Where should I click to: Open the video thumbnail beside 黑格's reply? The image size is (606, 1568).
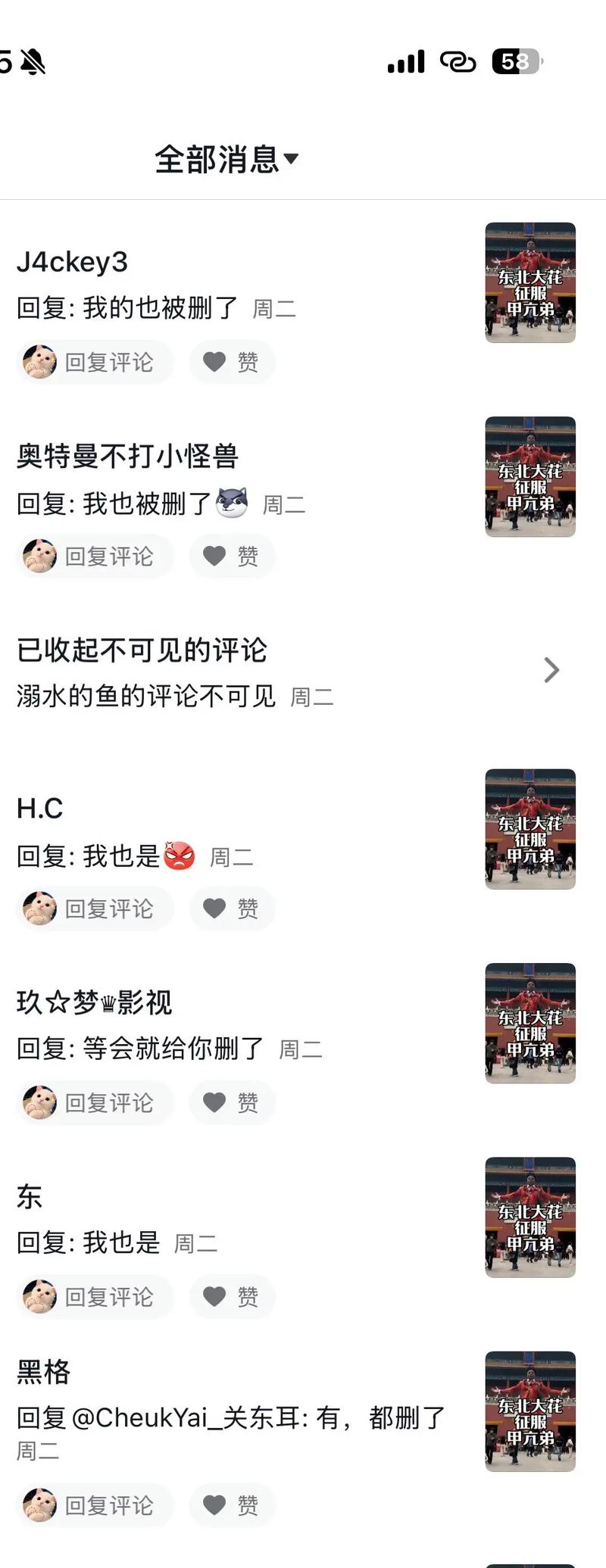point(530,1411)
